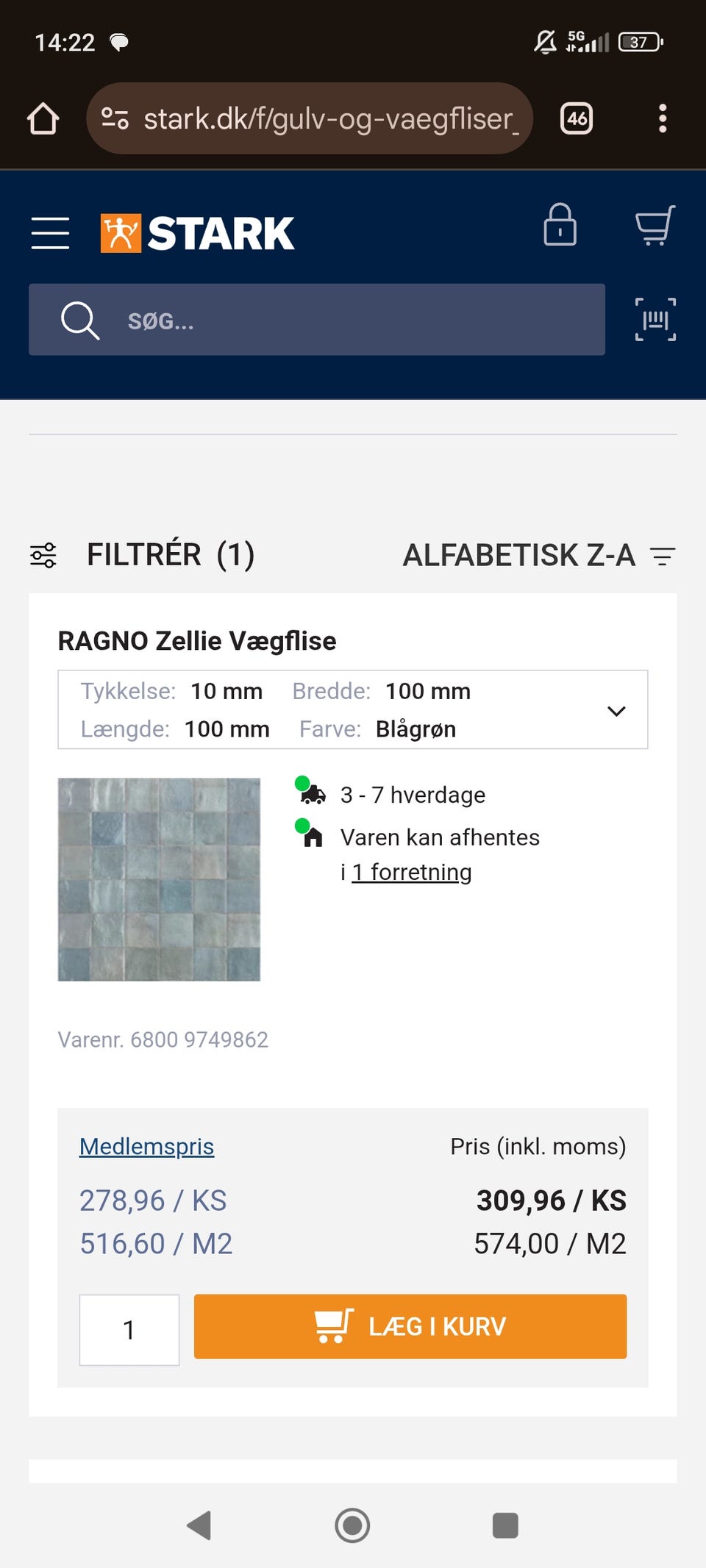The height and width of the screenshot is (1568, 706).
Task: Open the hamburger navigation menu
Action: point(49,233)
